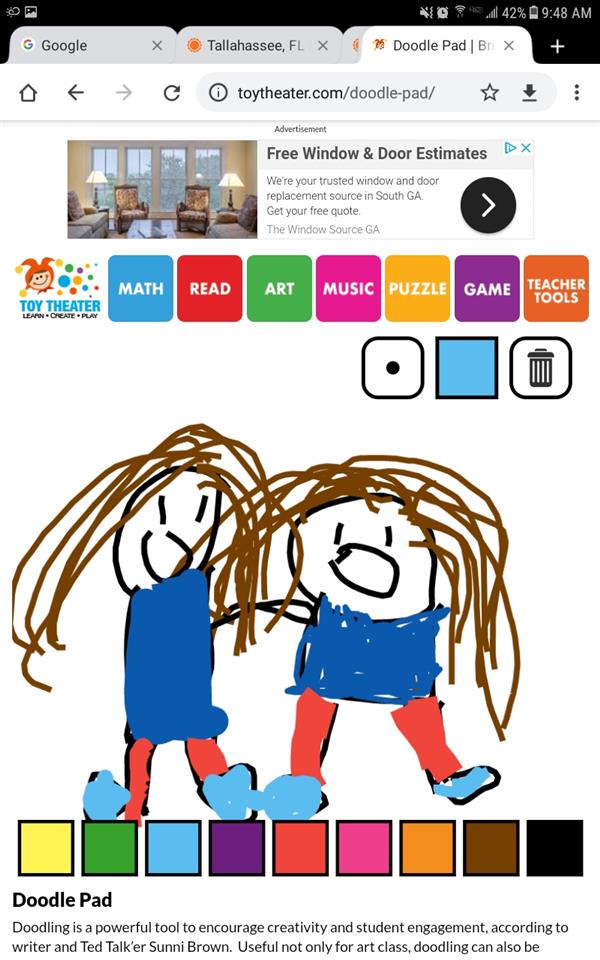The height and width of the screenshot is (960, 600).
Task: Choose the purple color swatch
Action: pos(237,848)
